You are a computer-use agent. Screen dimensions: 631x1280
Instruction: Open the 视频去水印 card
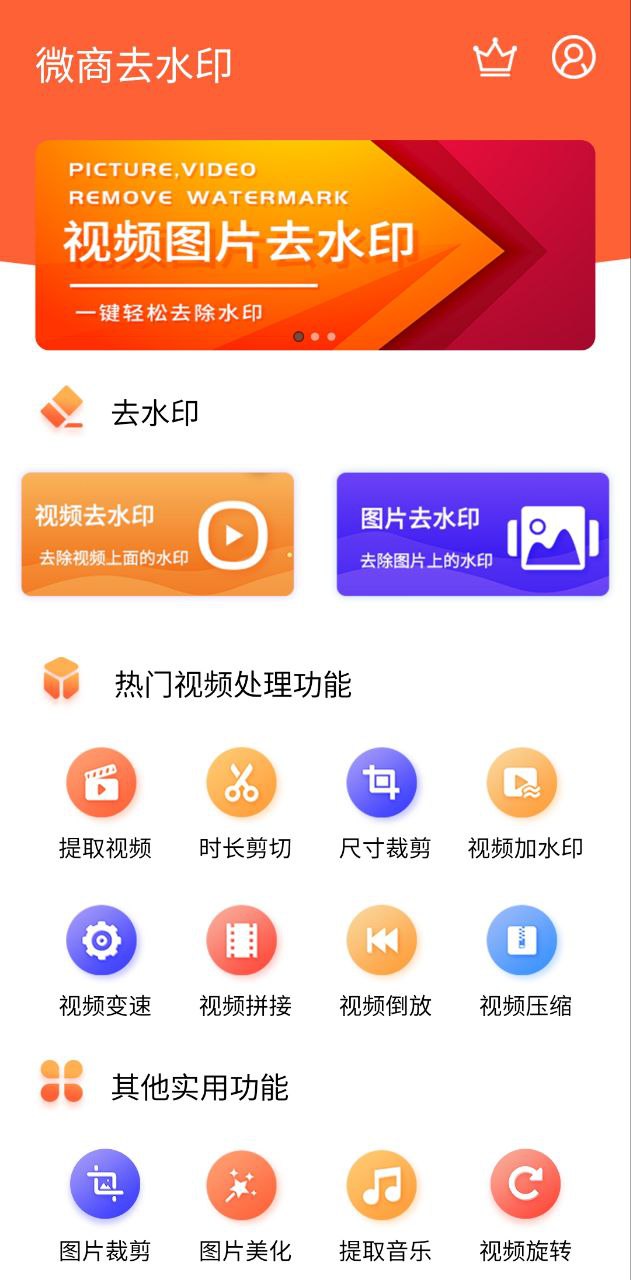click(x=158, y=534)
